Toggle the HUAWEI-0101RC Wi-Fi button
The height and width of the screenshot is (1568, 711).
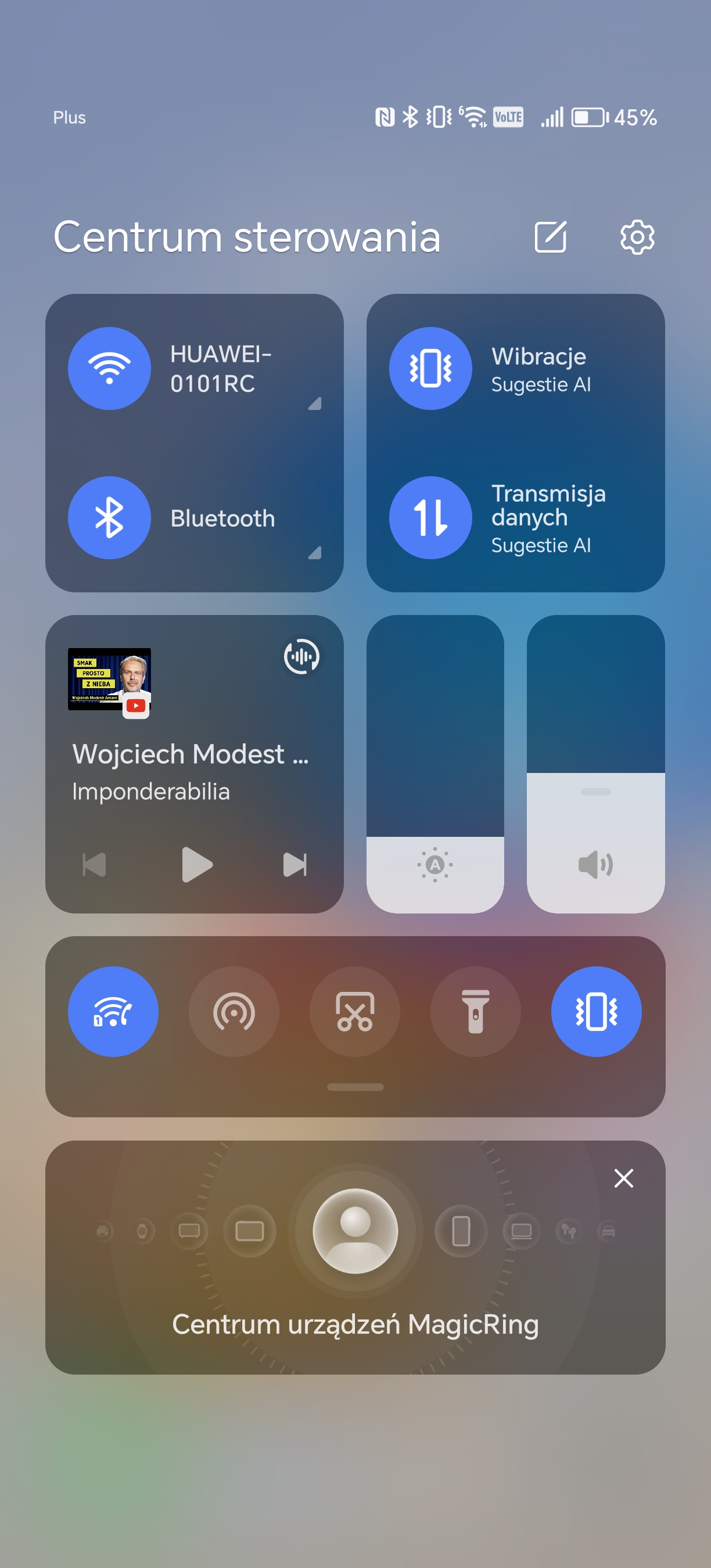tap(110, 368)
